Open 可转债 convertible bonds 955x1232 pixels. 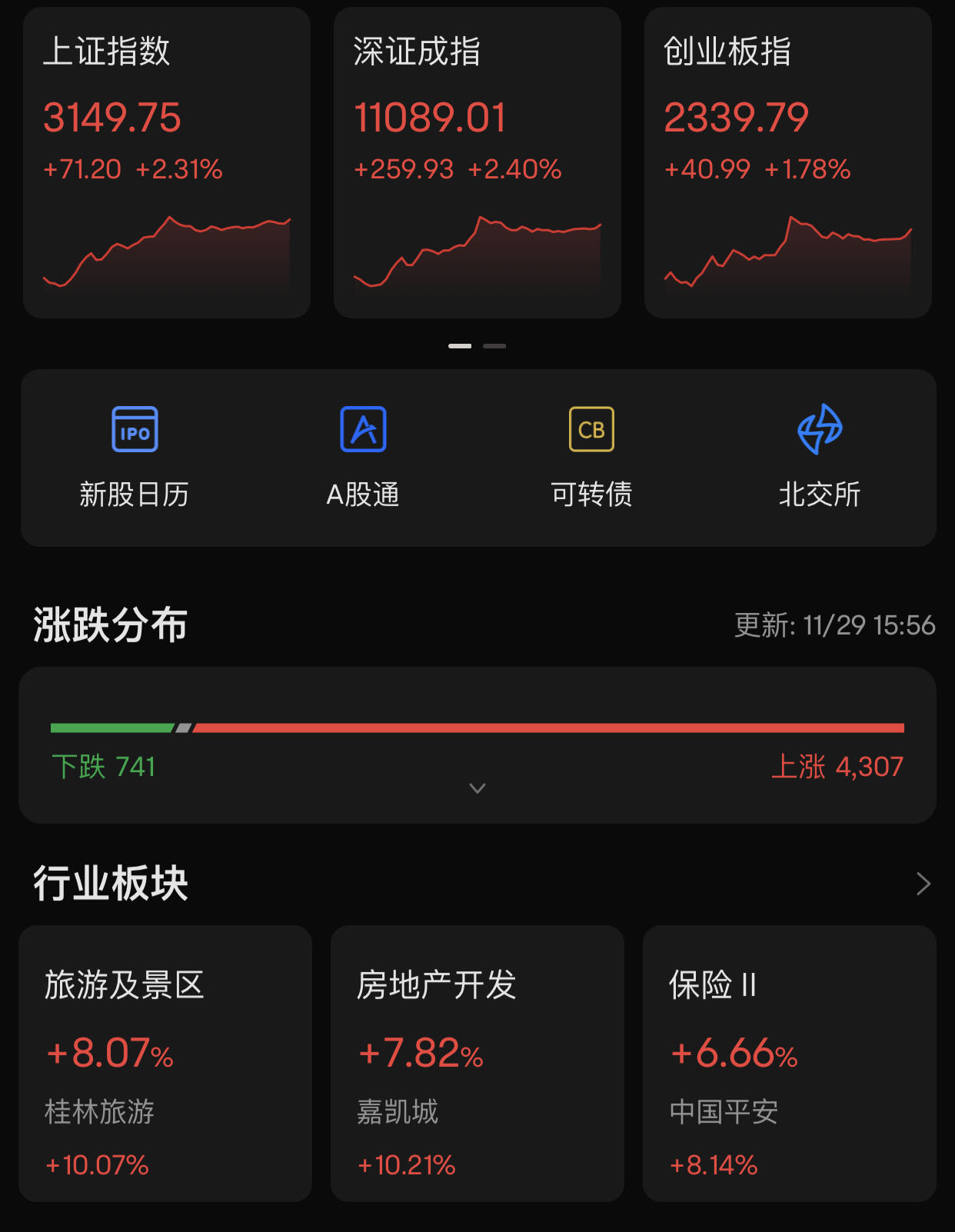tap(591, 457)
